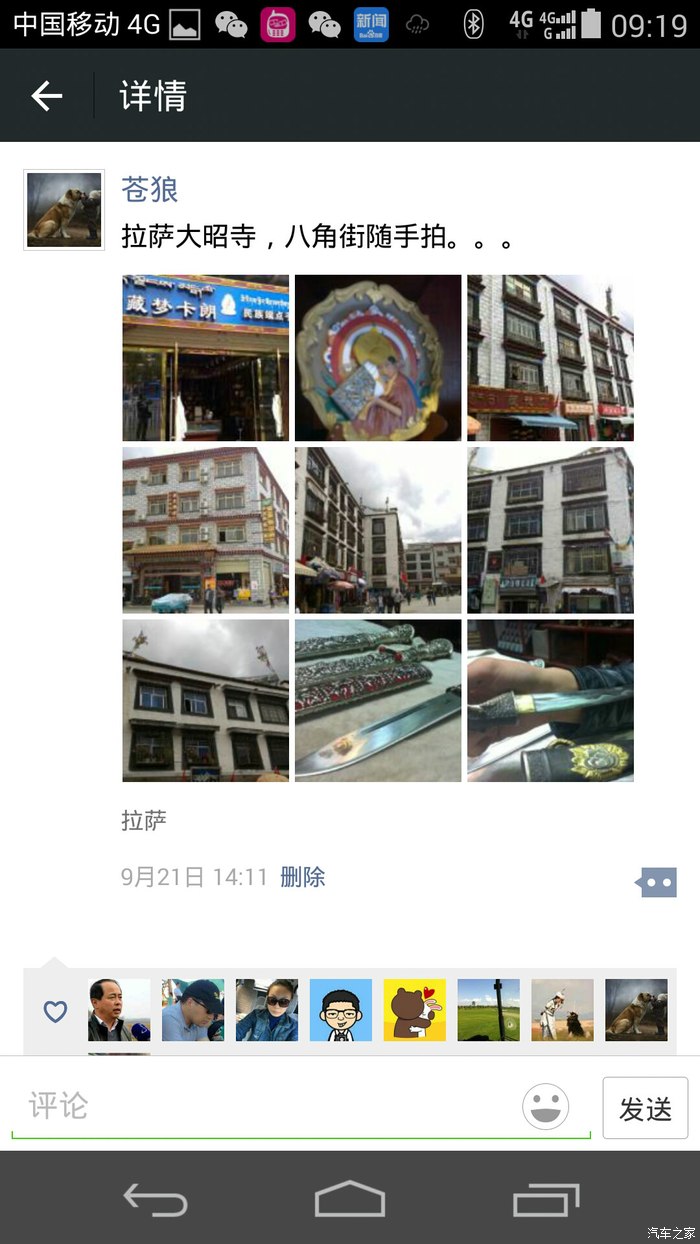700x1244 pixels.
Task: View the Buddha thangka photo
Action: 378,358
